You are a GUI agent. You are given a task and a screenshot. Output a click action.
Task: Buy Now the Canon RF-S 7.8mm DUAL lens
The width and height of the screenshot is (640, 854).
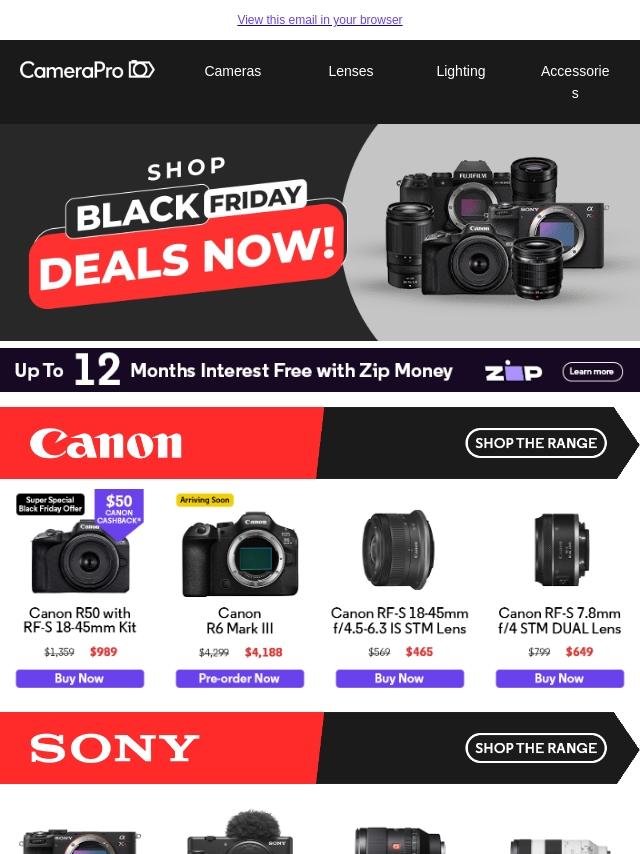click(560, 679)
